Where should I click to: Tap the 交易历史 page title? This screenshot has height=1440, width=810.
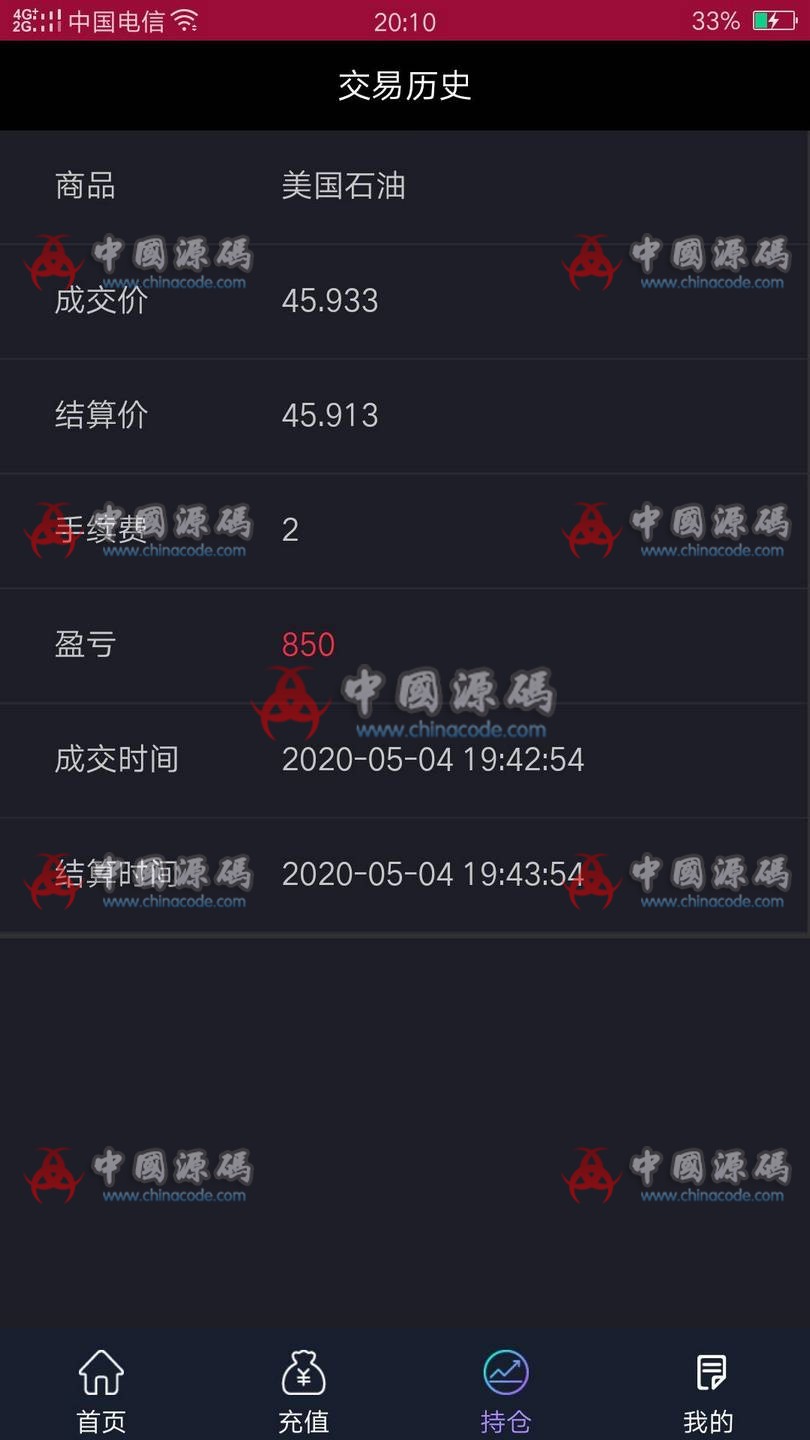(x=405, y=87)
